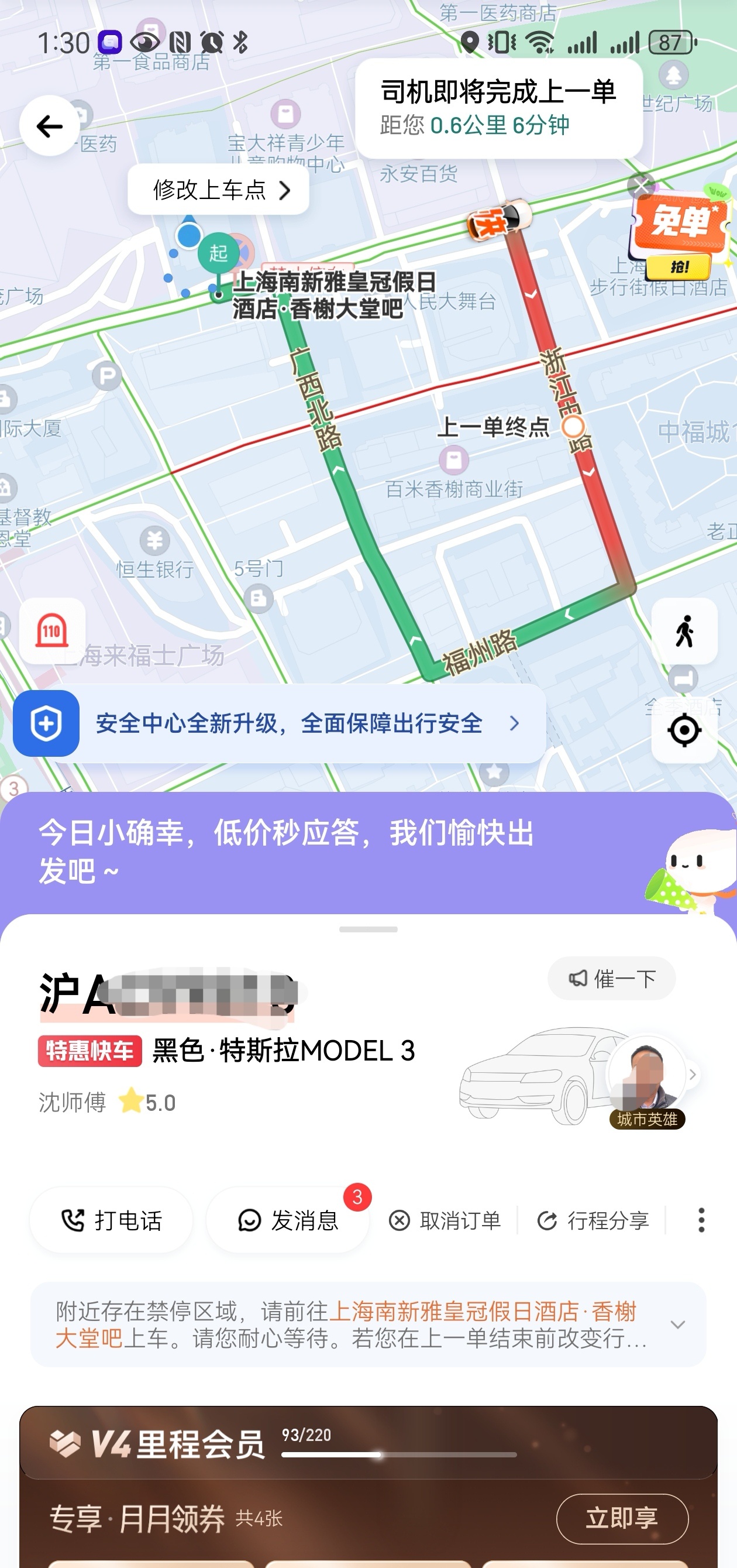View driver 沈师傅's profile
737x1568 pixels.
[x=648, y=1076]
